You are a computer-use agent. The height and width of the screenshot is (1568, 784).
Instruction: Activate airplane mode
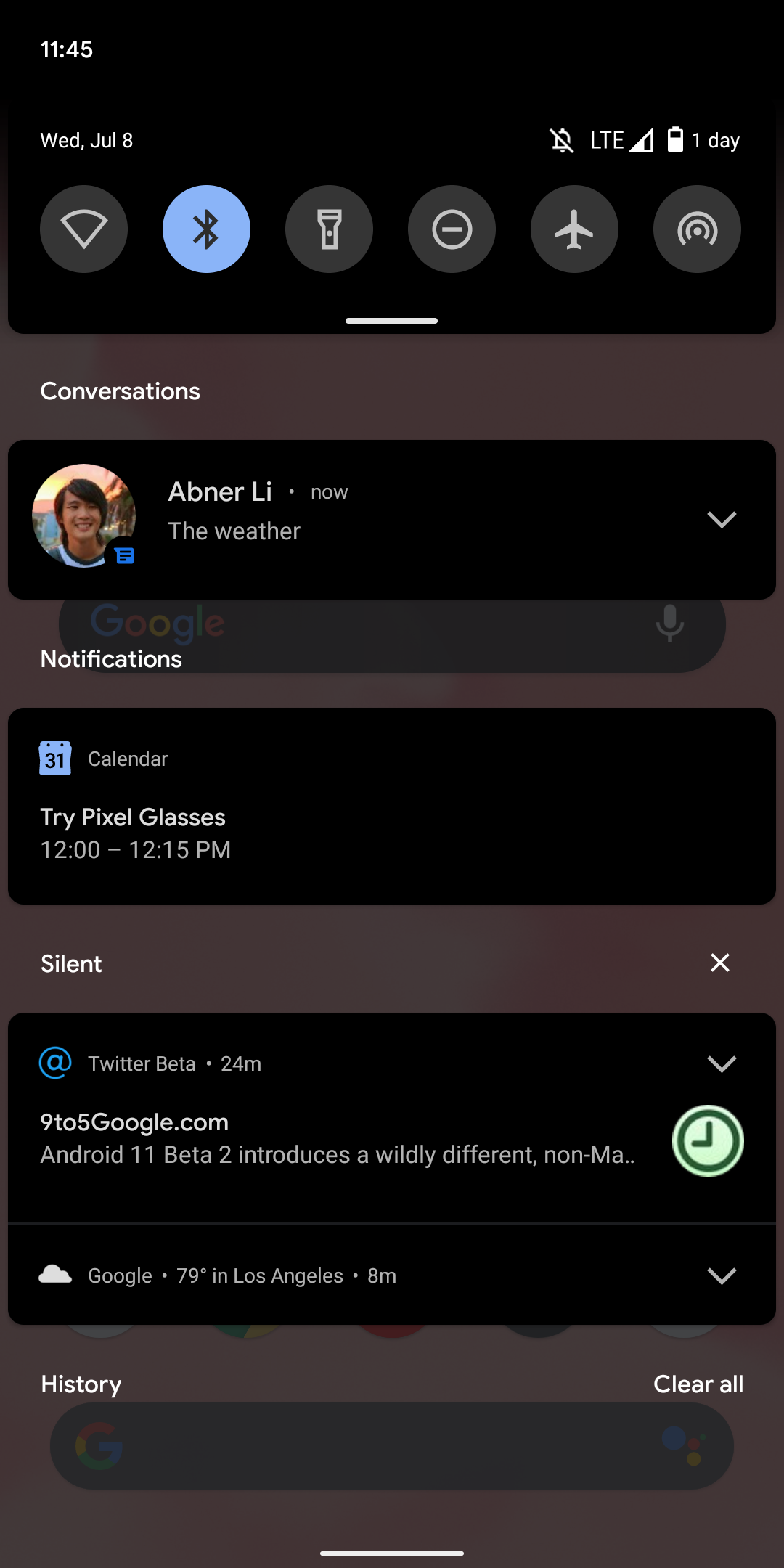(x=574, y=229)
